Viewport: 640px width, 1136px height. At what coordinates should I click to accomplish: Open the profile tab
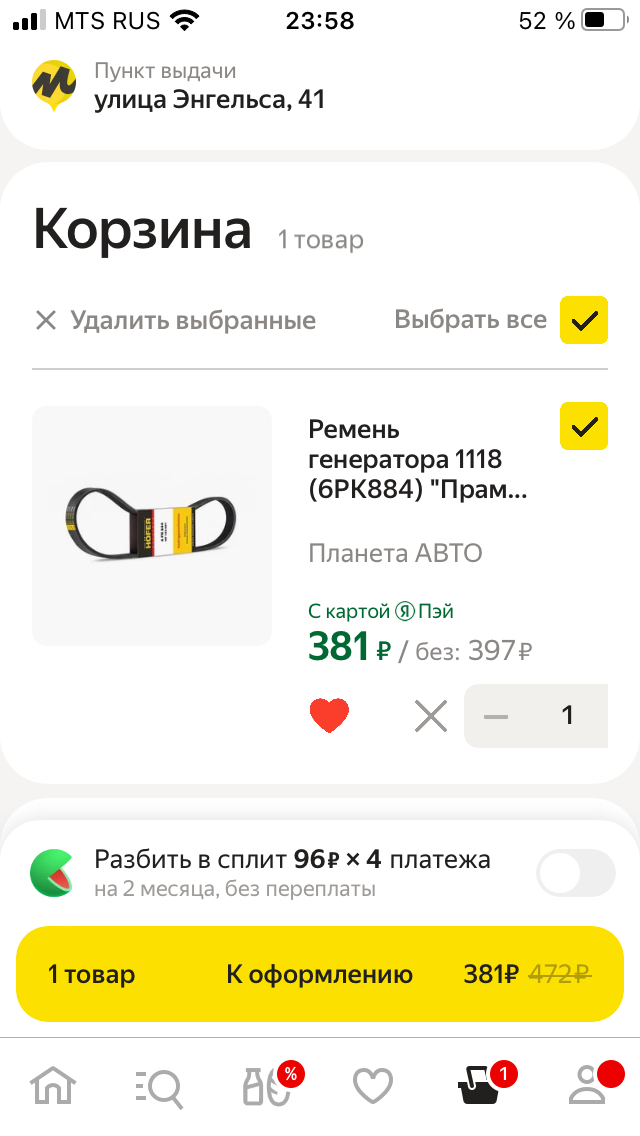[x=587, y=1086]
